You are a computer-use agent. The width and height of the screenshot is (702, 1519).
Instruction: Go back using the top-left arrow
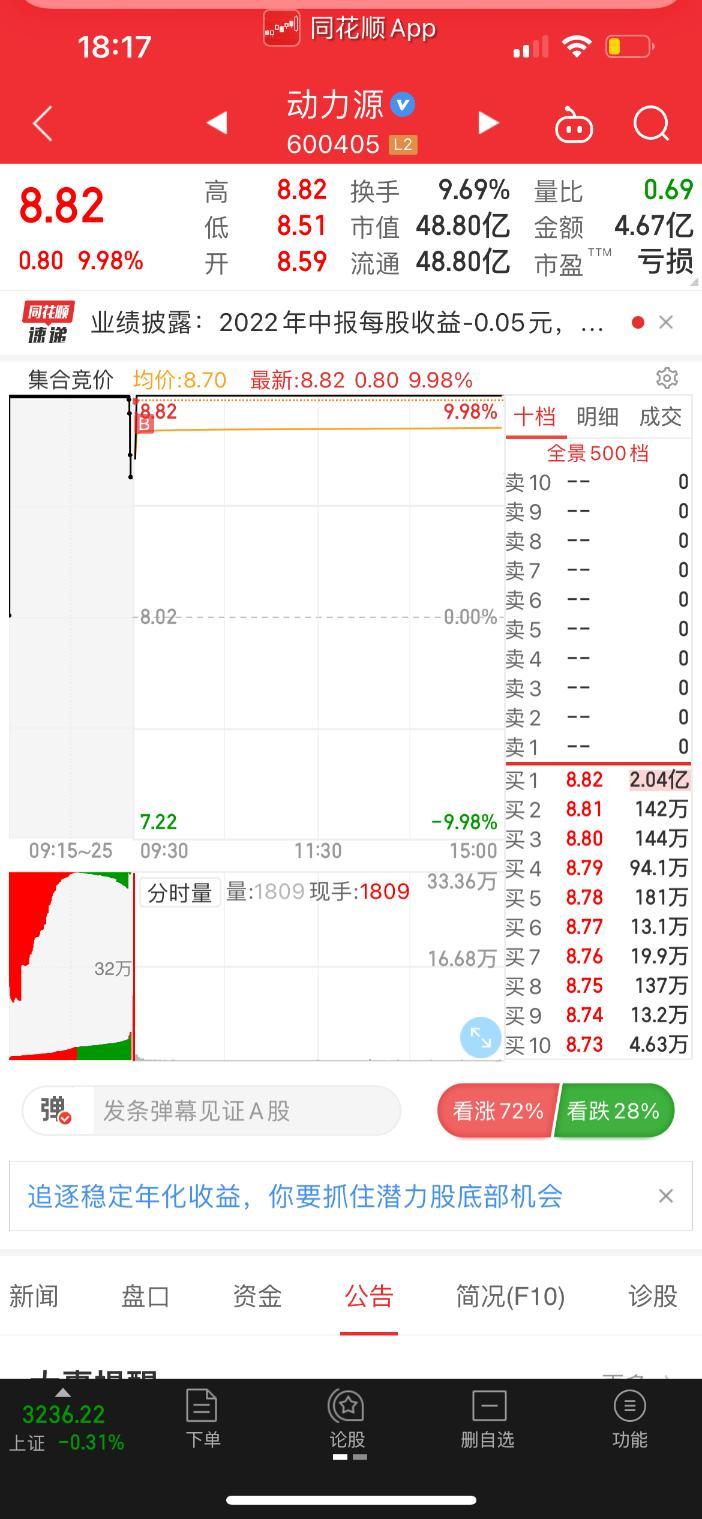[x=42, y=124]
